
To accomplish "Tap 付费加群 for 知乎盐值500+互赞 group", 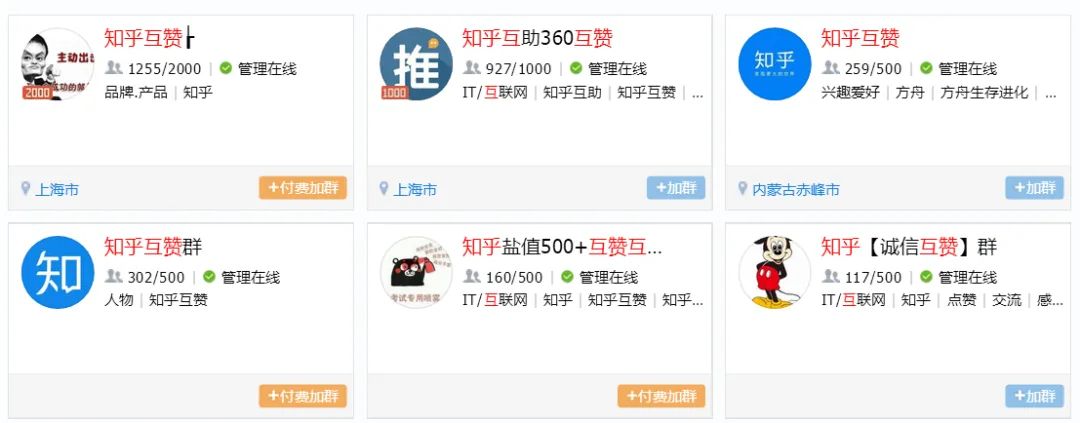I will tap(661, 396).
